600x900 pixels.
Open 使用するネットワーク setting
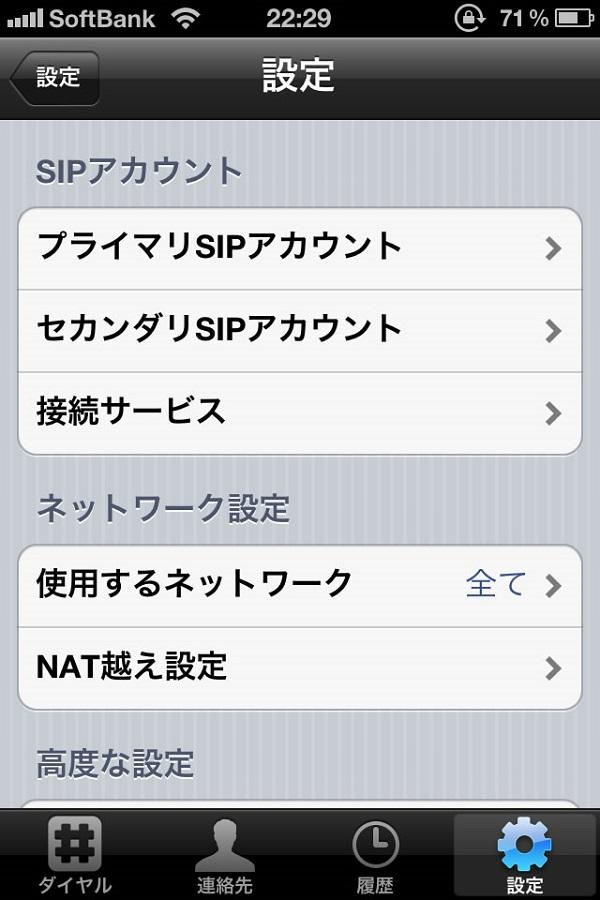click(300, 585)
